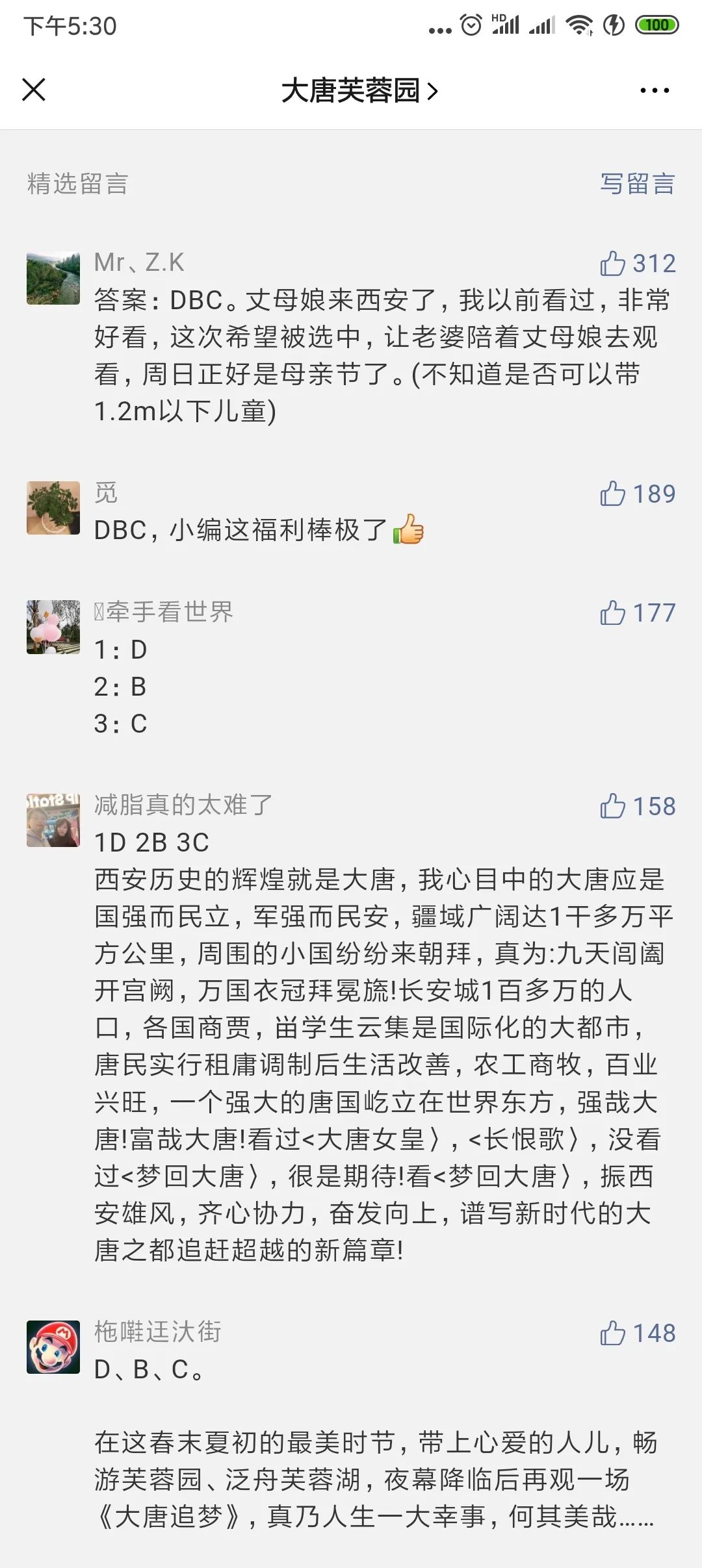Close the article page
Screen dimensions: 702x1568
click(34, 90)
